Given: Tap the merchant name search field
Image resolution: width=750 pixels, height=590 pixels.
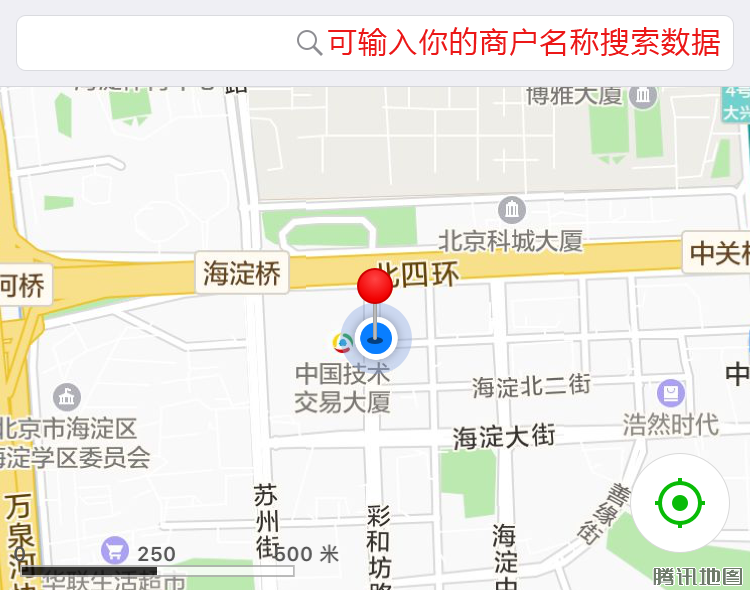Looking at the screenshot, I should 375,43.
